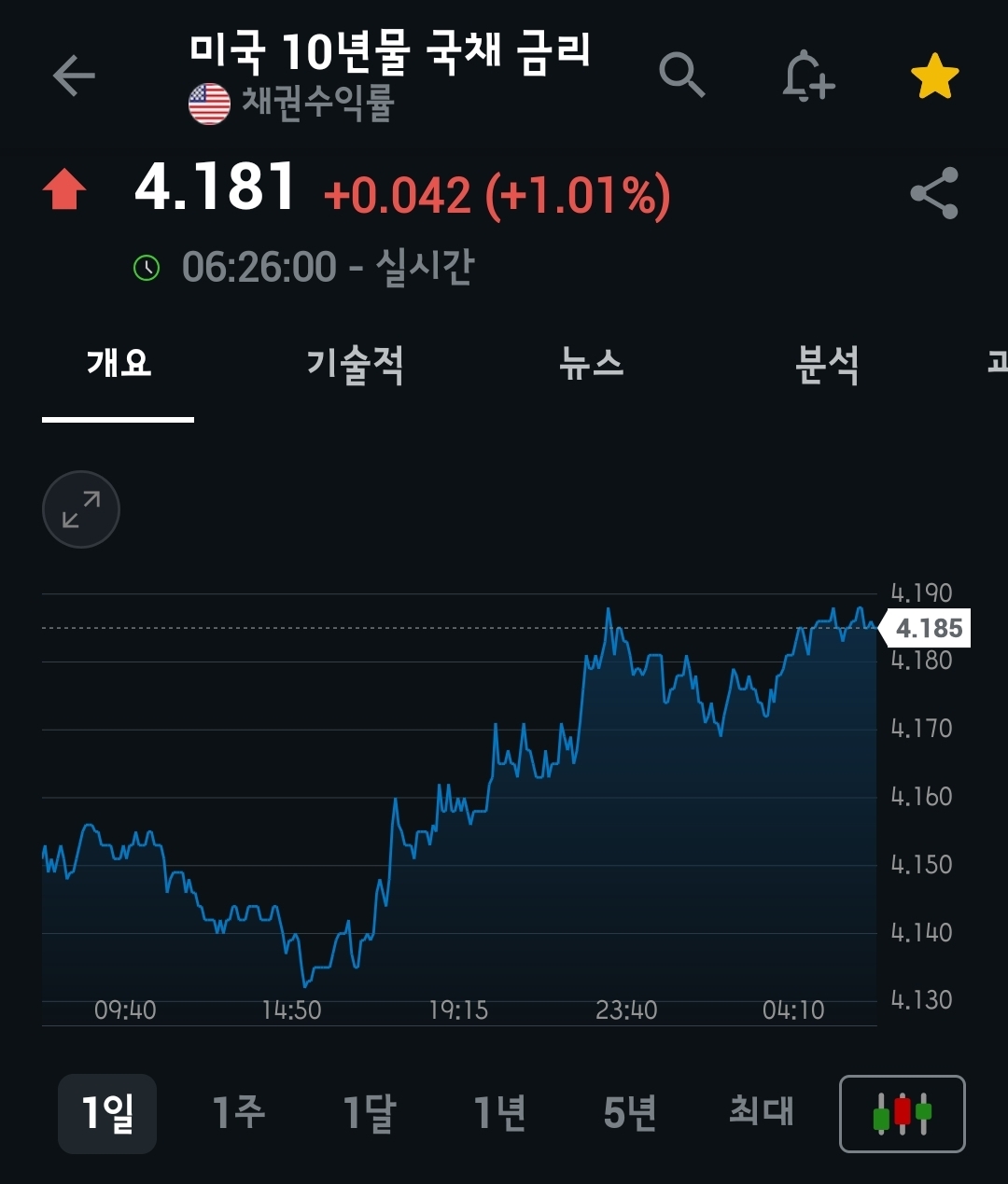Open the 뉴스 tab

(591, 363)
